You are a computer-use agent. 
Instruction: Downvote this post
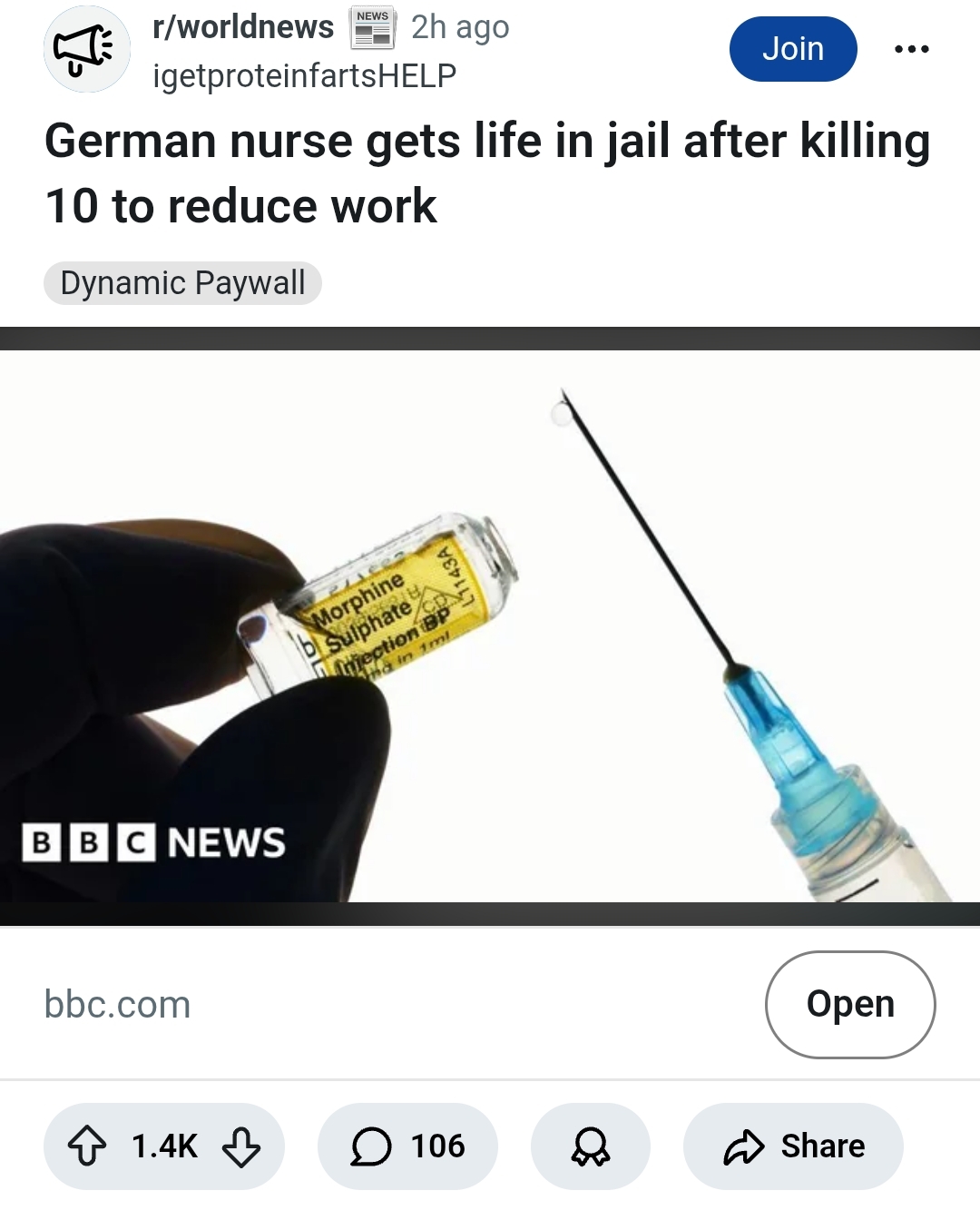click(241, 1146)
